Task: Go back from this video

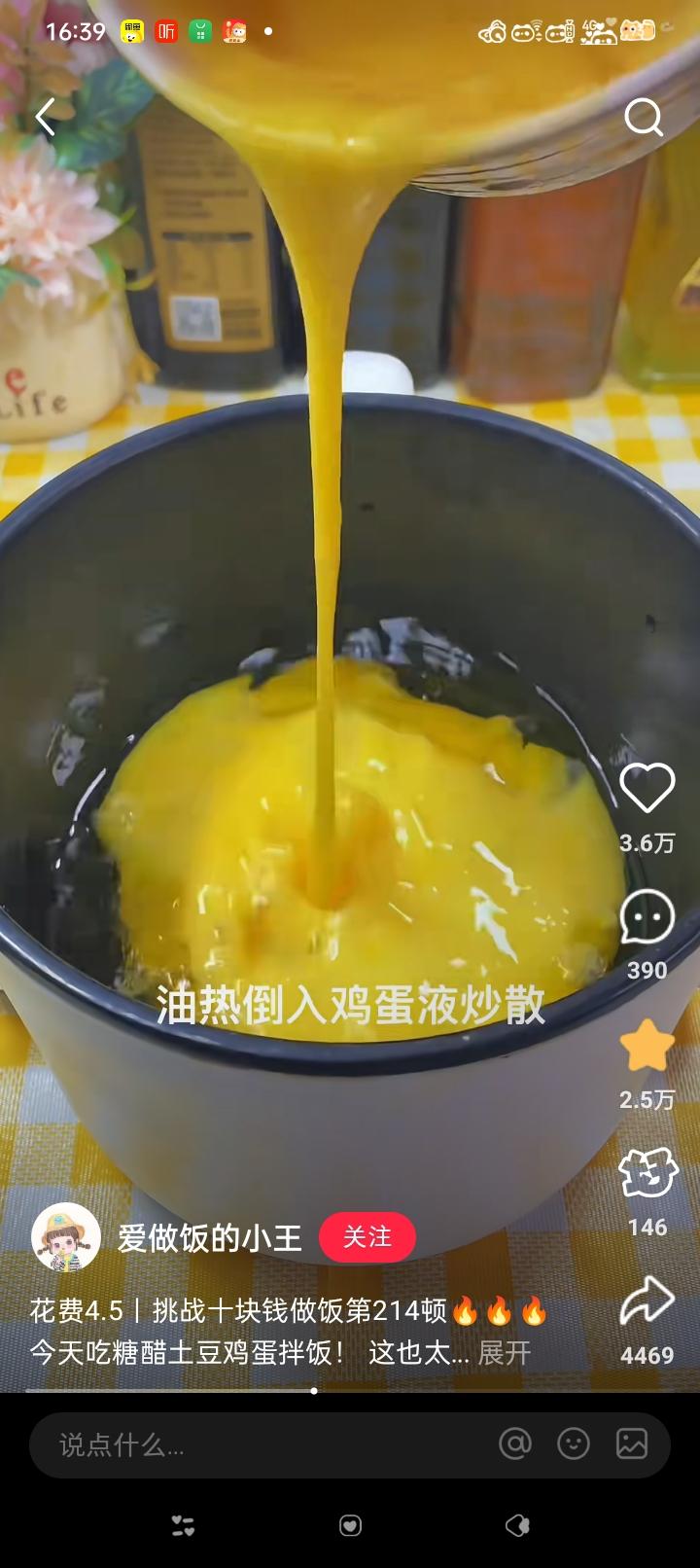Action: 45,118
